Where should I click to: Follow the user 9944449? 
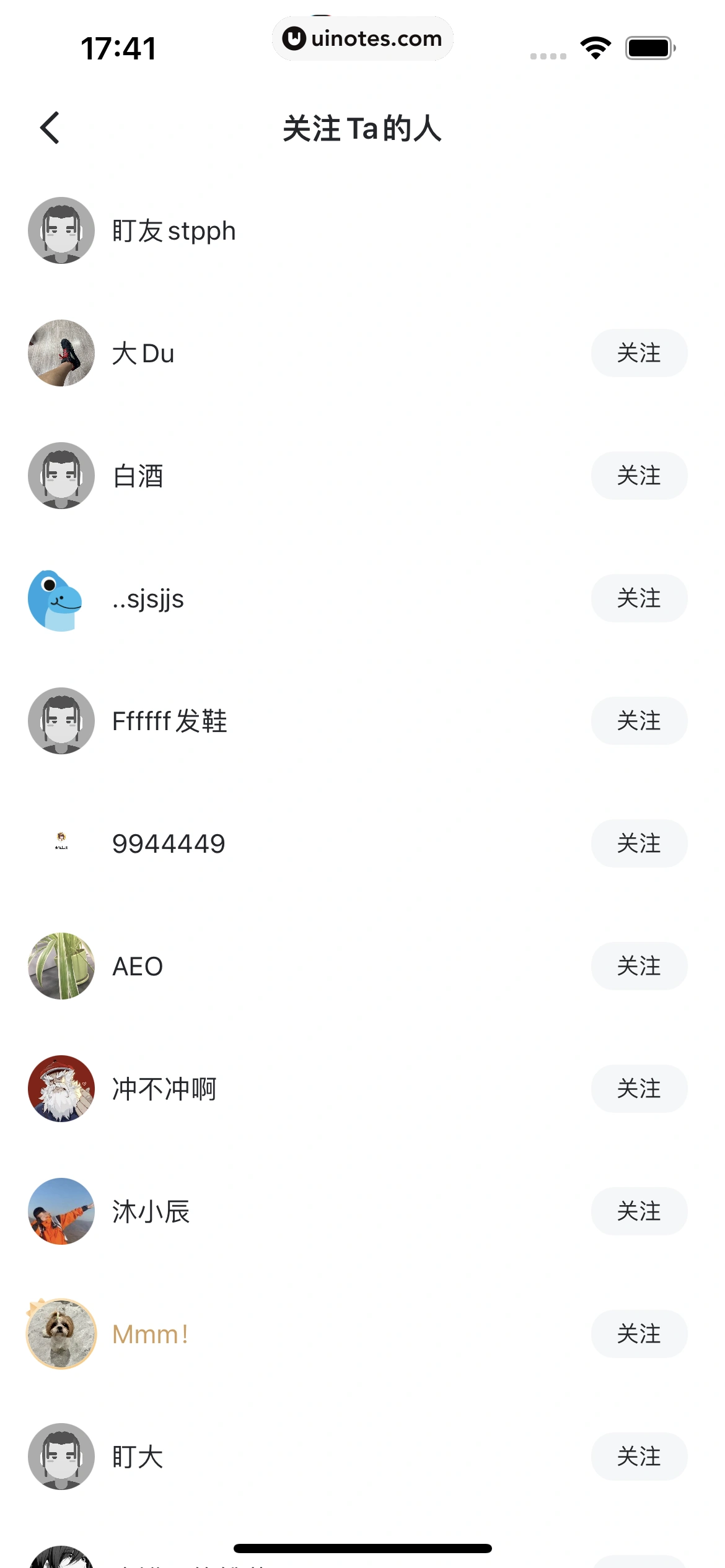coord(638,843)
